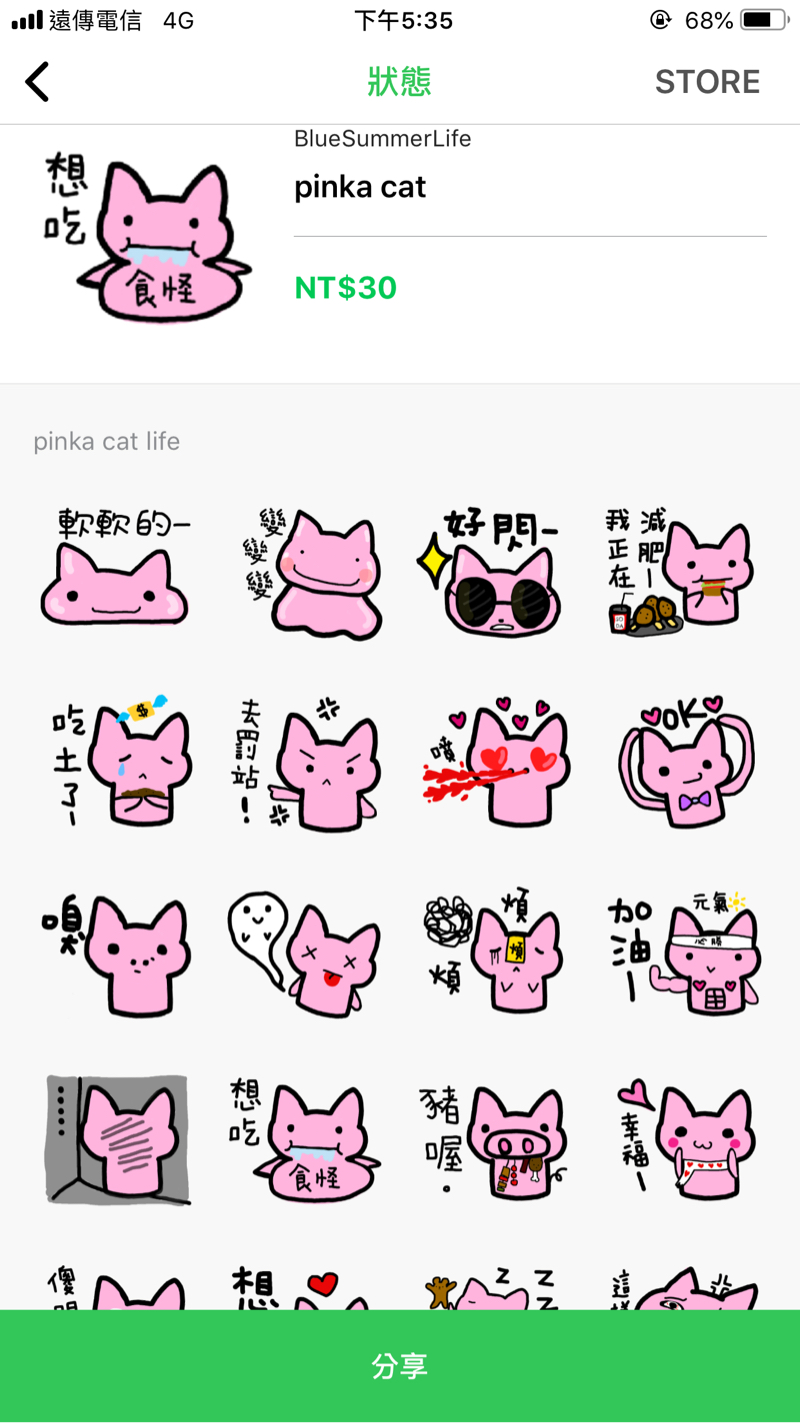Select the 煩煩 annoyed cat sticker
Viewport: 800px width, 1423px height.
pos(492,950)
